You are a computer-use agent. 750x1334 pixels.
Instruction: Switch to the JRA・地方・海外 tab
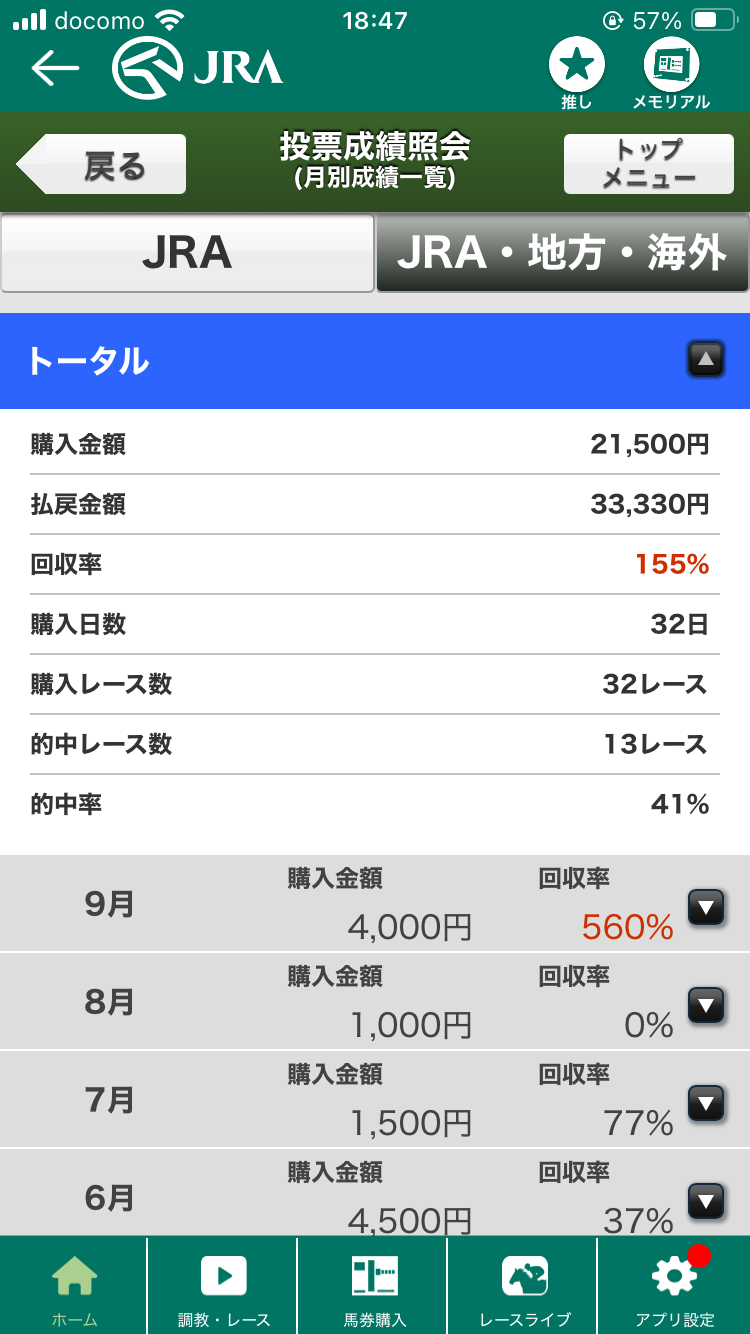(x=563, y=253)
